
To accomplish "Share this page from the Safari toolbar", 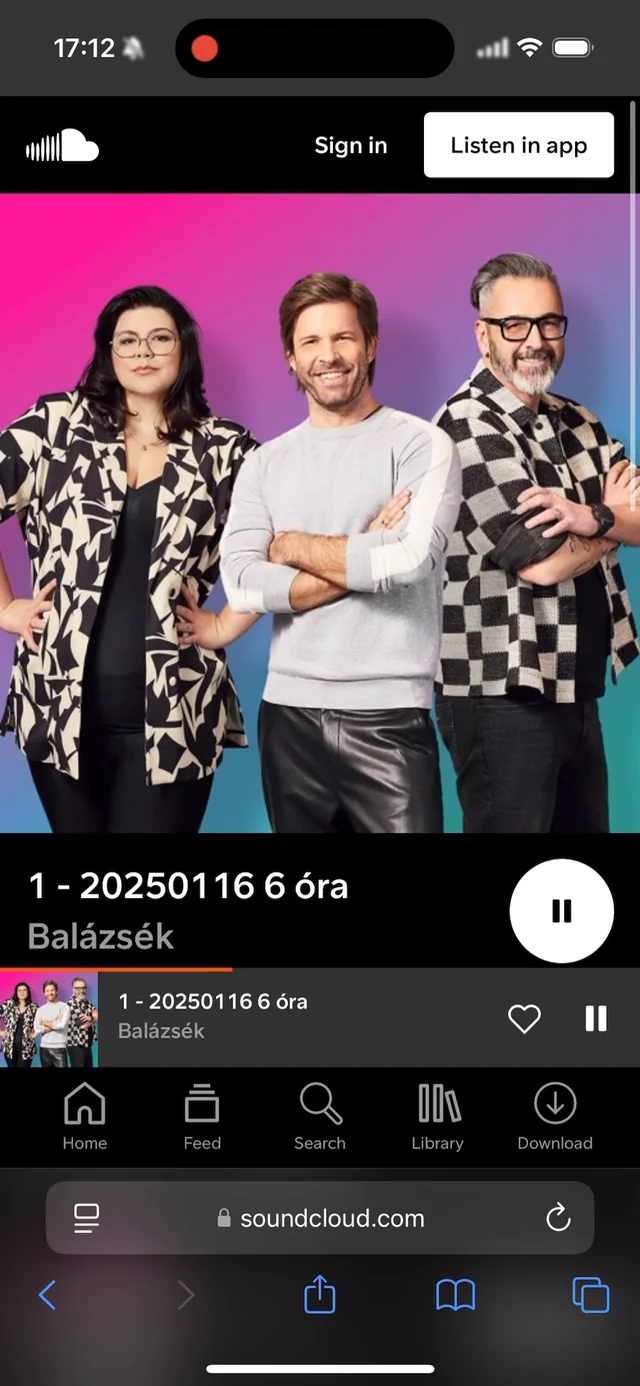I will (x=319, y=1296).
